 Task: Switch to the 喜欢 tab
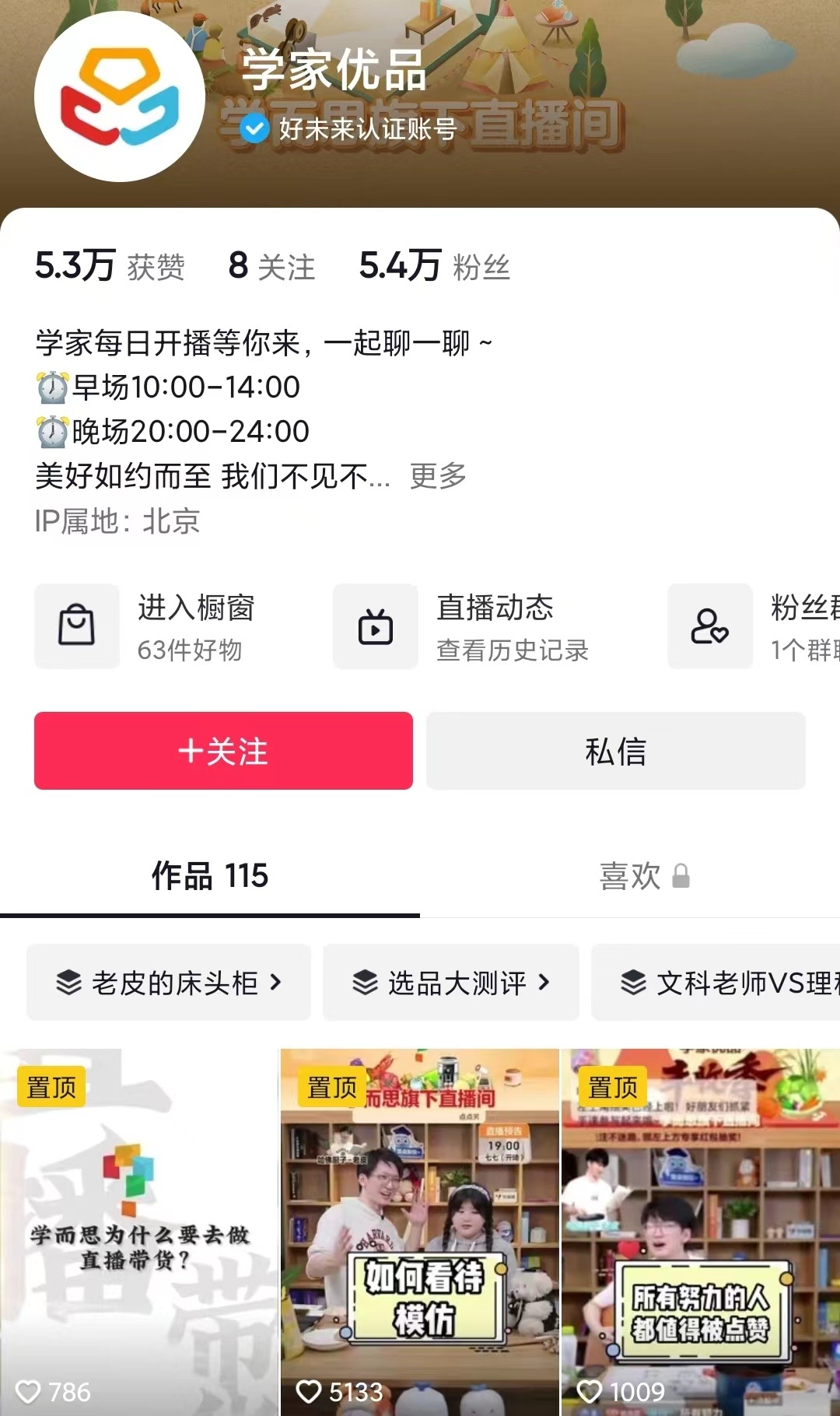pyautogui.click(x=643, y=876)
